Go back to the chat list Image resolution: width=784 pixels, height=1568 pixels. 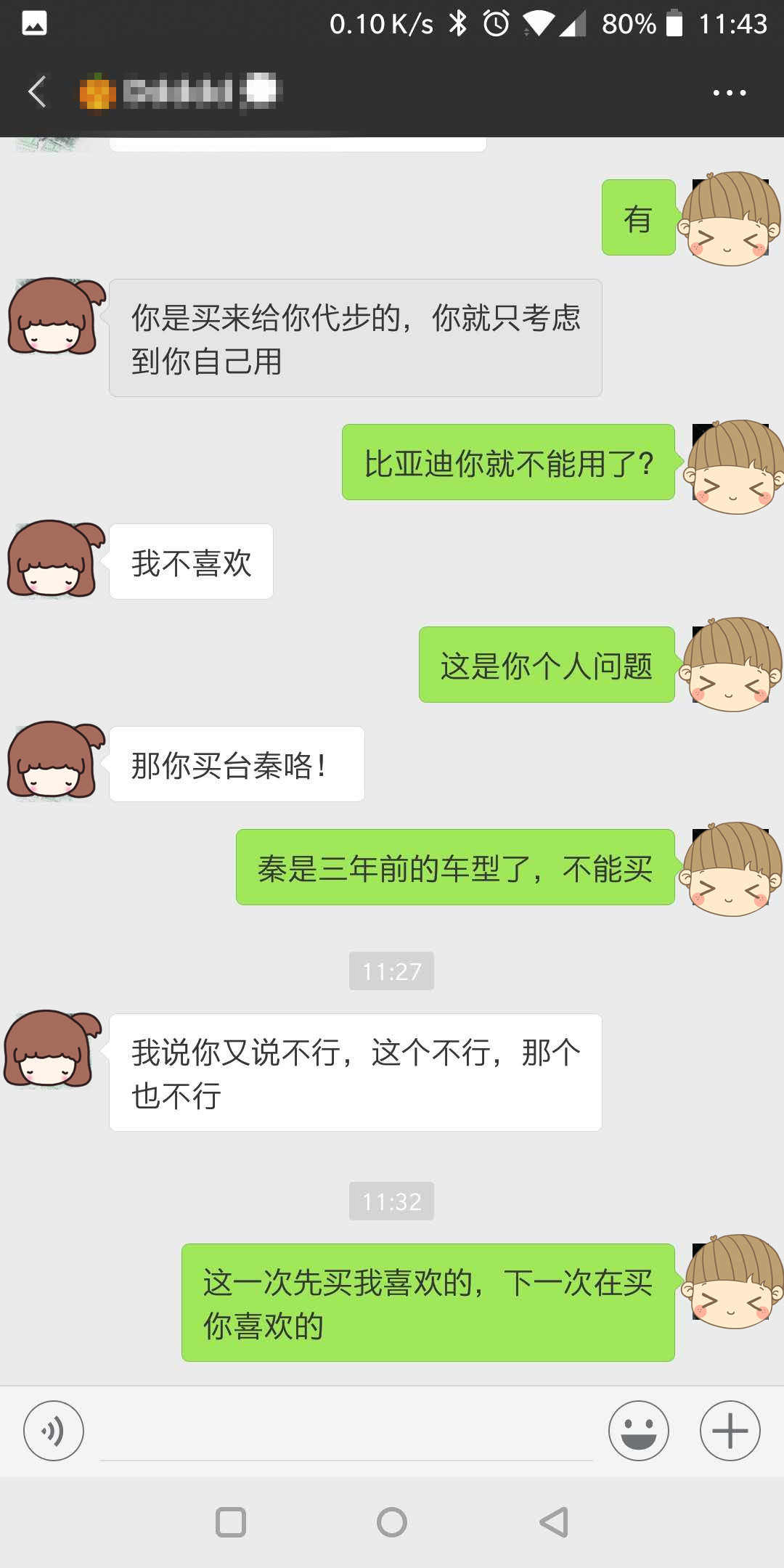pyautogui.click(x=38, y=92)
